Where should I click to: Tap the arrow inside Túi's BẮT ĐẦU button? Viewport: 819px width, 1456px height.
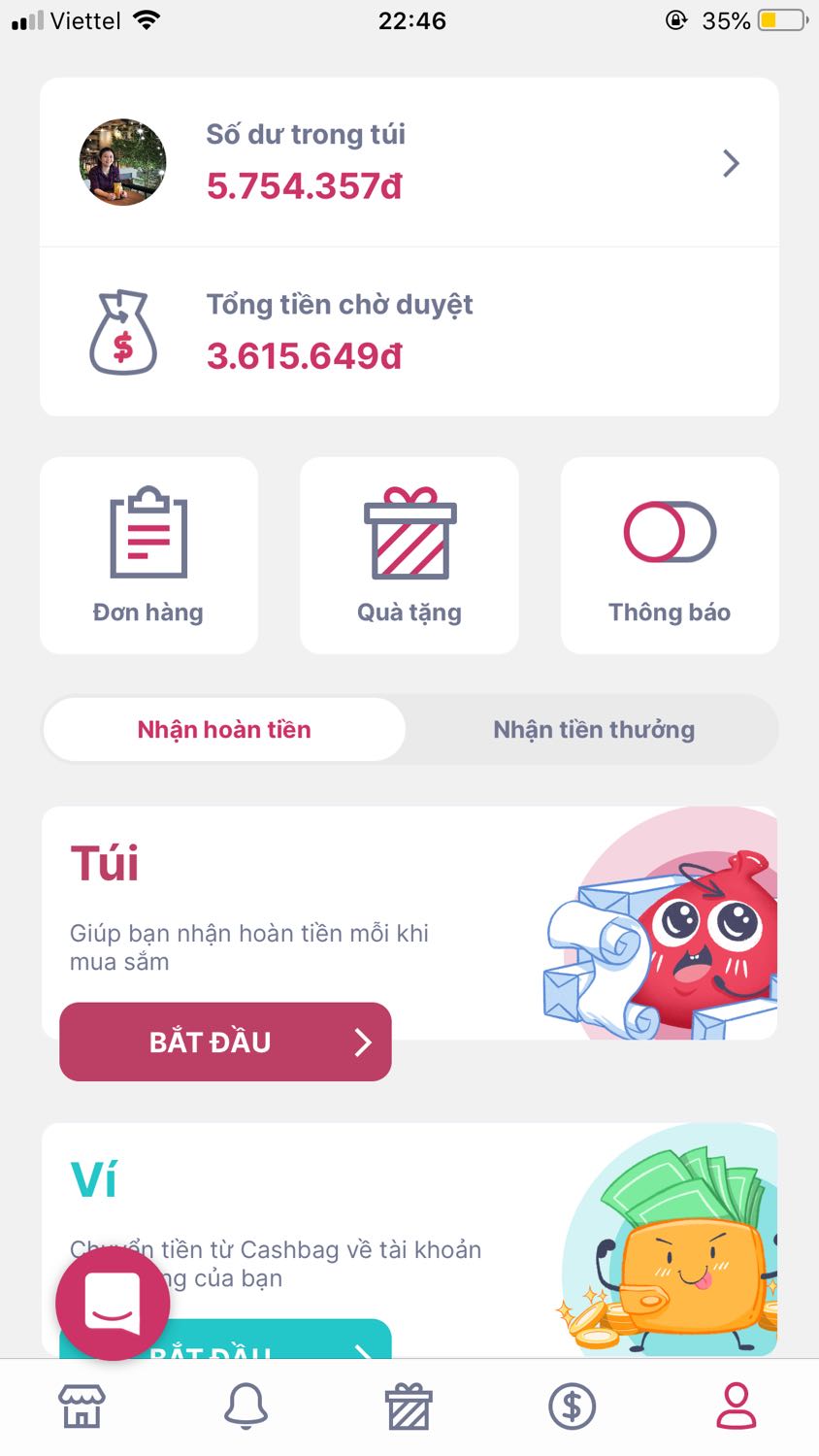click(363, 1042)
